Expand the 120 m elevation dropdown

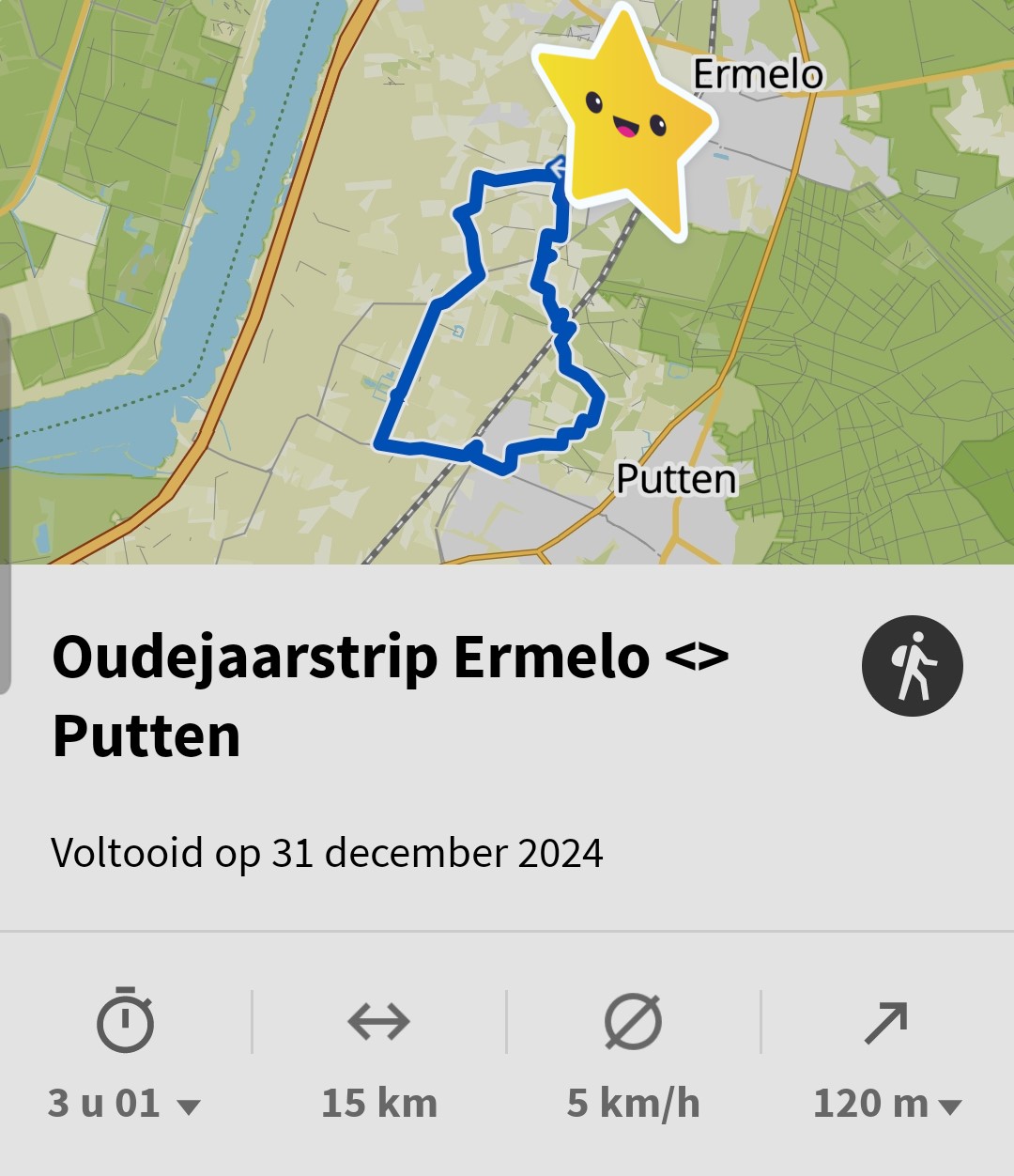[887, 1103]
